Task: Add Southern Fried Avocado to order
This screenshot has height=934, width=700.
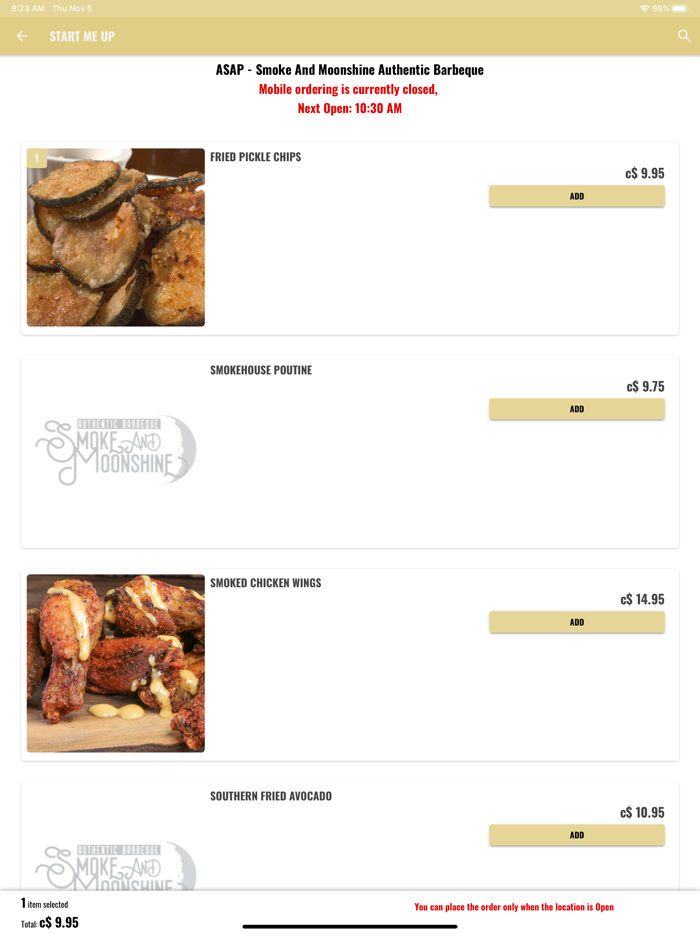Action: pos(576,835)
